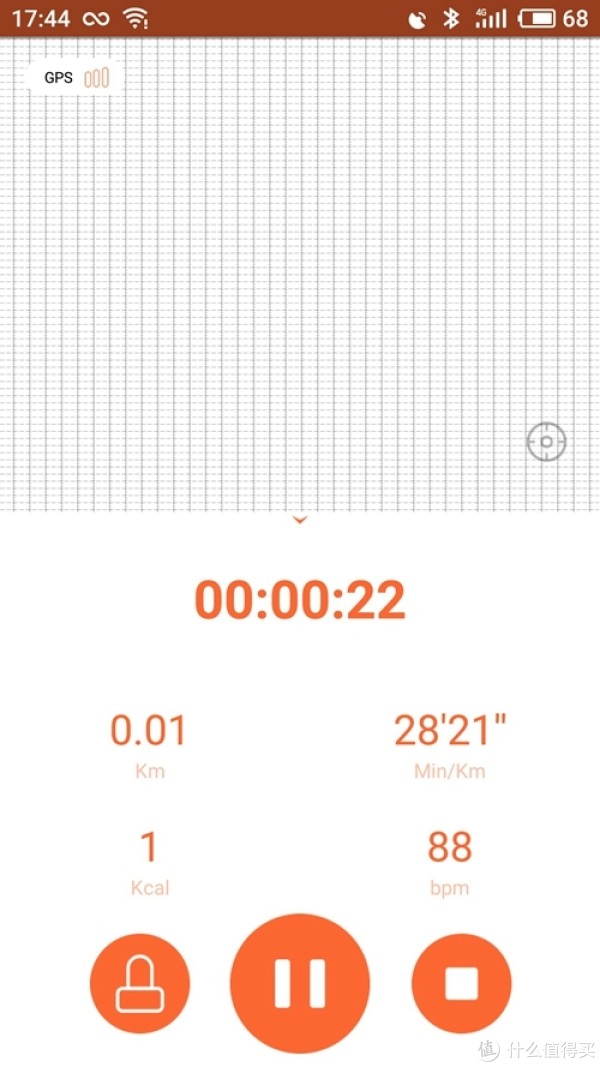
Task: Stop the workout with the square button
Action: click(x=461, y=983)
